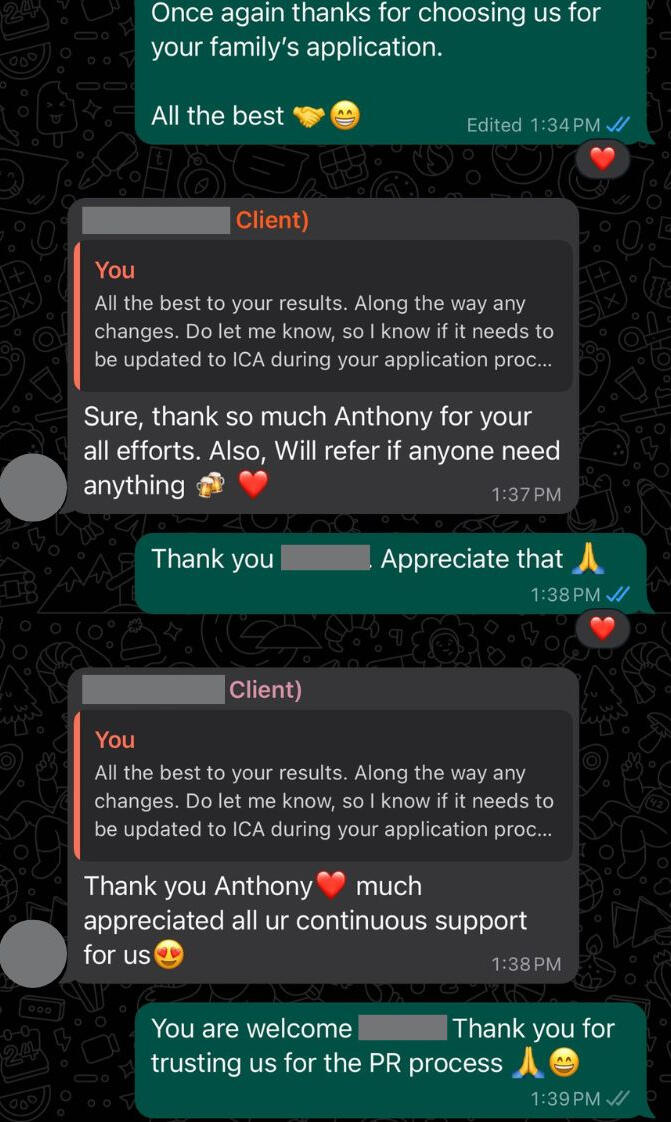Tap the avatar beside the 1:37 PM message
Image resolution: width=671 pixels, height=1122 pixels.
click(x=32, y=487)
